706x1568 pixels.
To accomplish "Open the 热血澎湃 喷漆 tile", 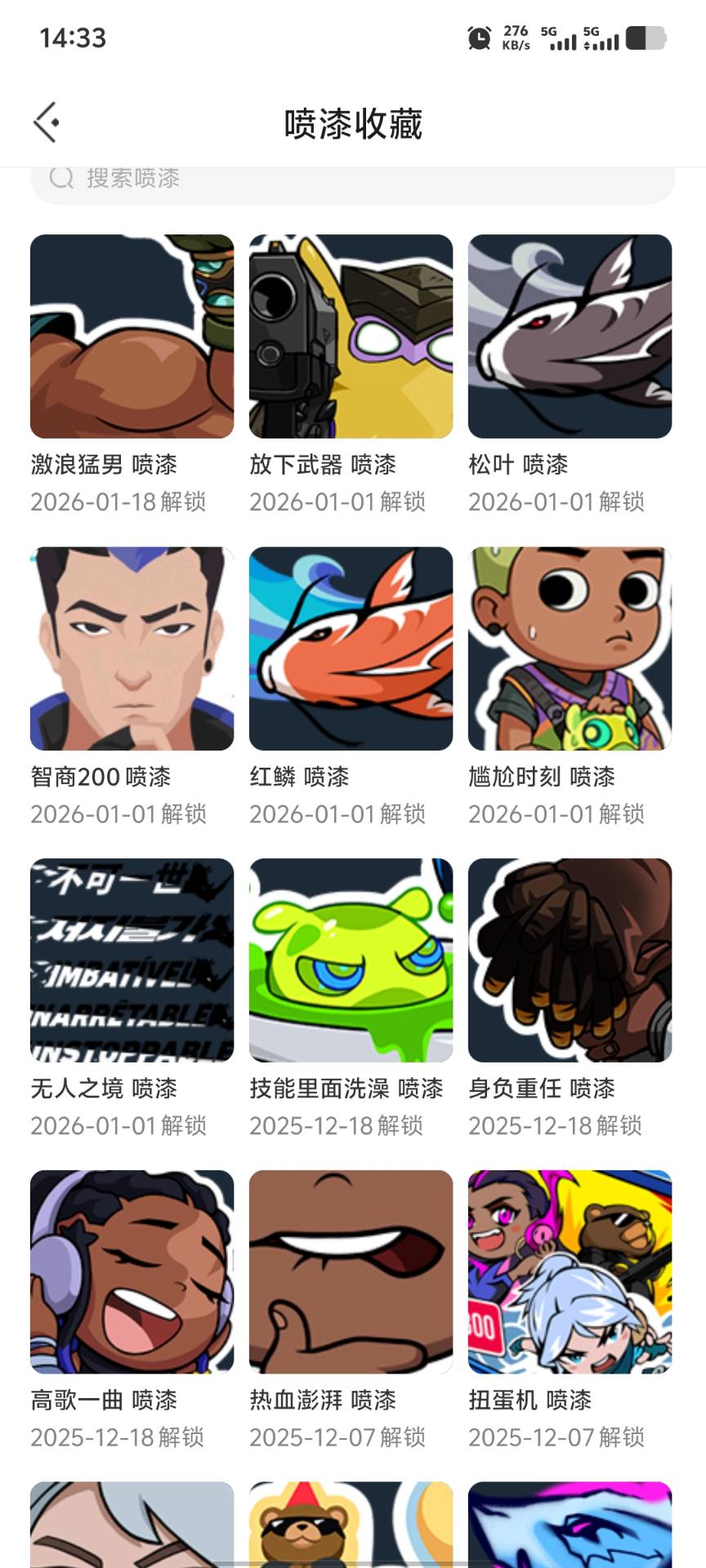I will (x=351, y=1272).
